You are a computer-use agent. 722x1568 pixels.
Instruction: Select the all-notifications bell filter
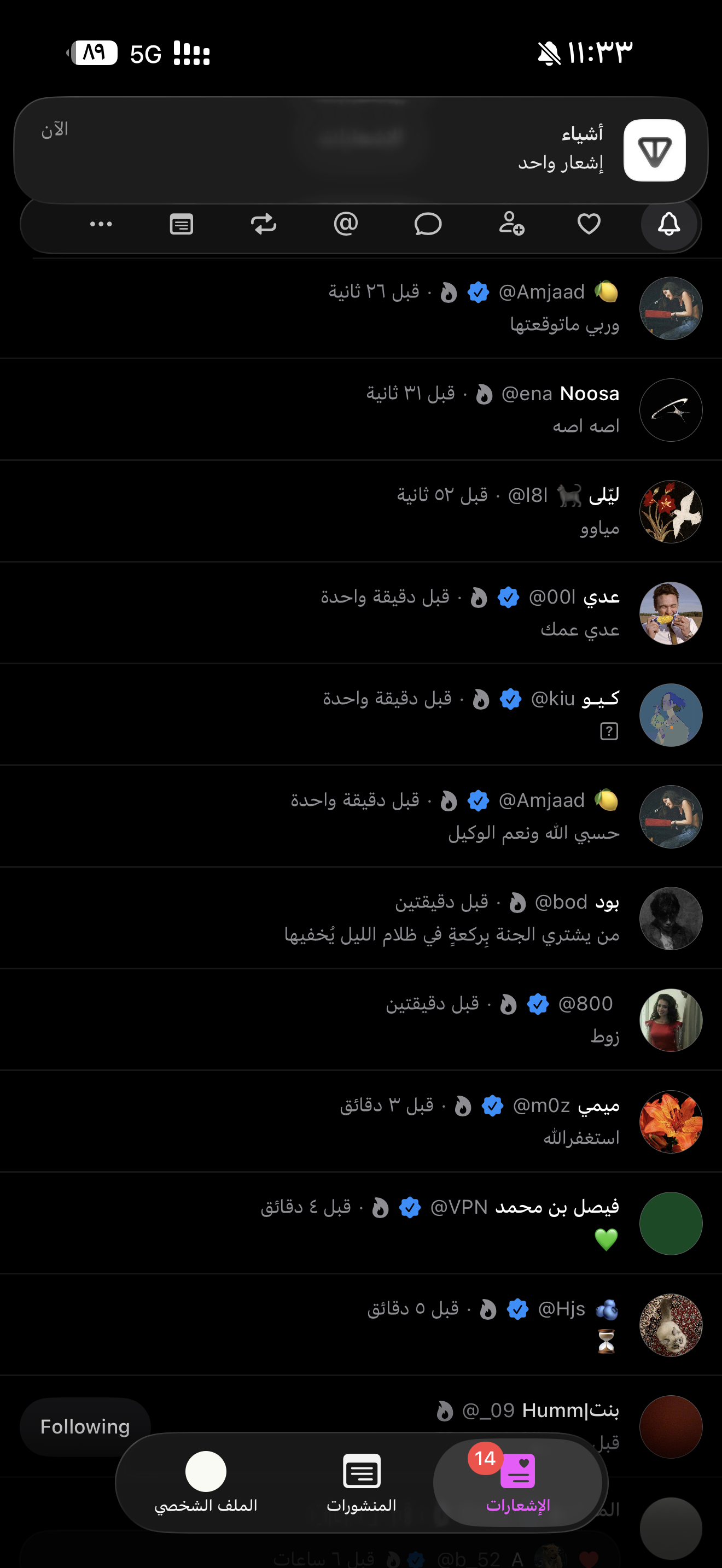point(668,224)
